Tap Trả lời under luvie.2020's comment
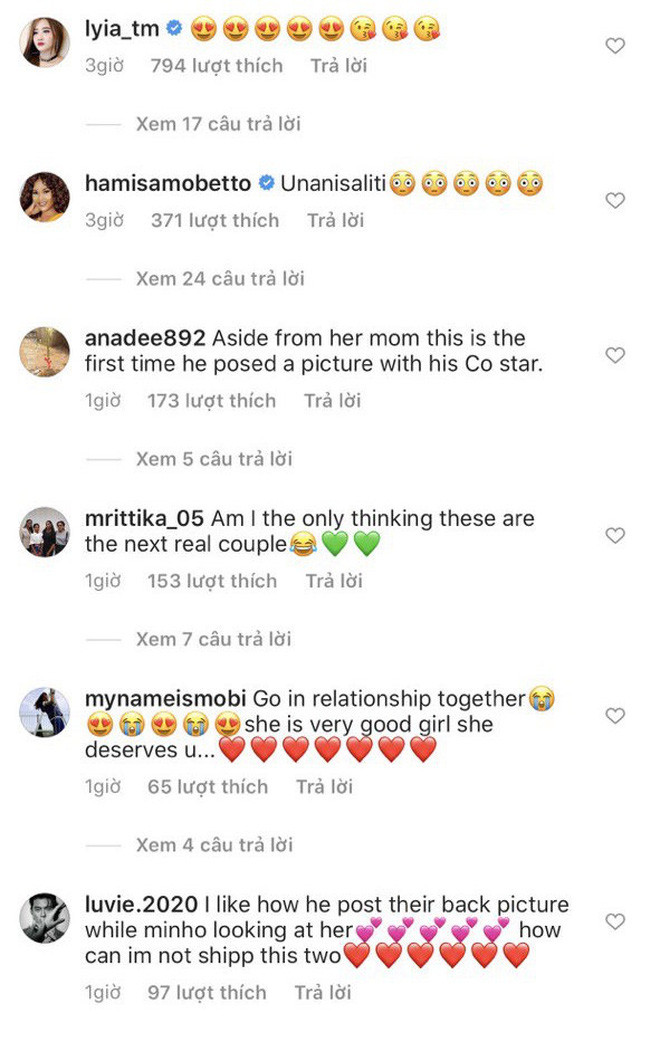 pyautogui.click(x=323, y=993)
